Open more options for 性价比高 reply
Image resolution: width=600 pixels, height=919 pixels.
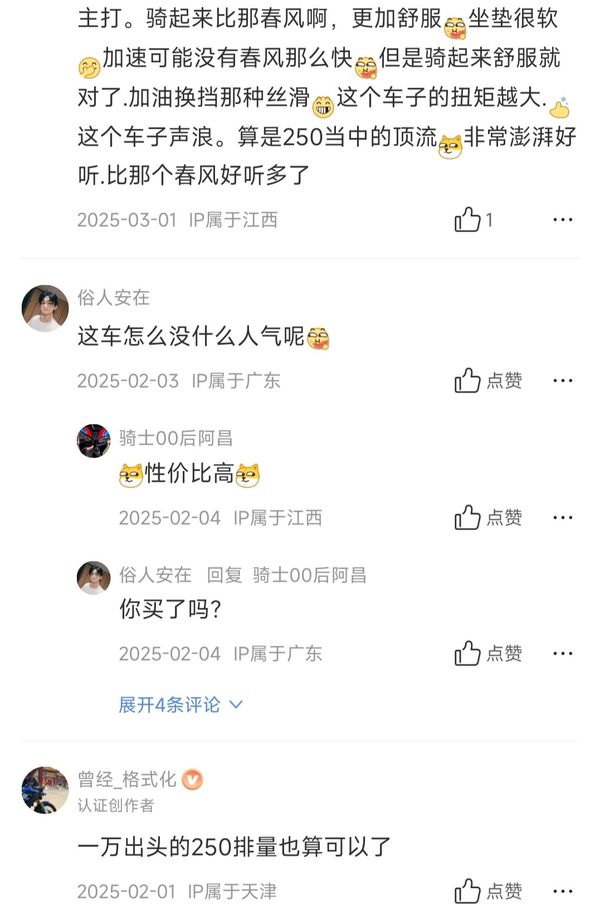tap(563, 517)
